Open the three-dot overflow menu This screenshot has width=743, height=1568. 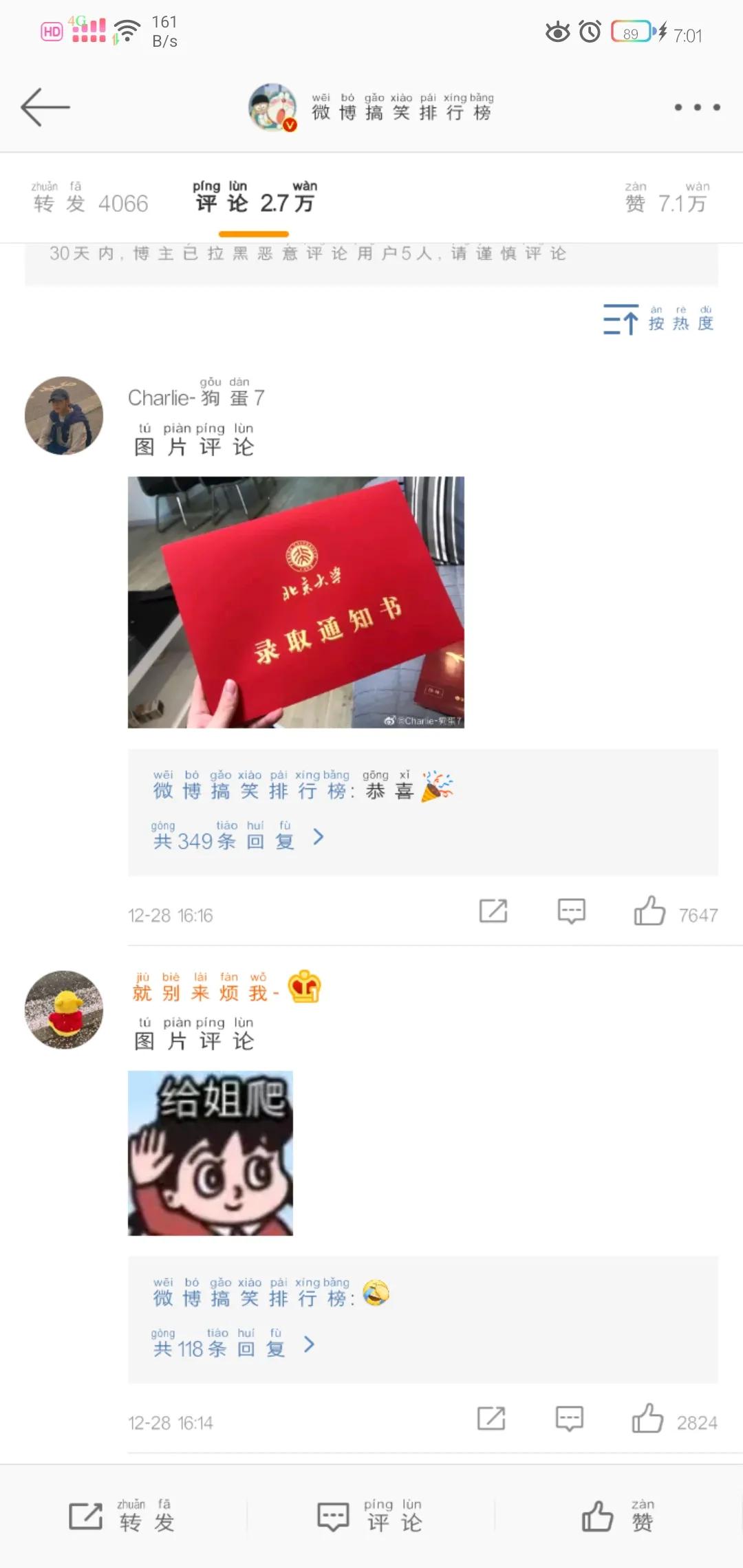pos(696,107)
